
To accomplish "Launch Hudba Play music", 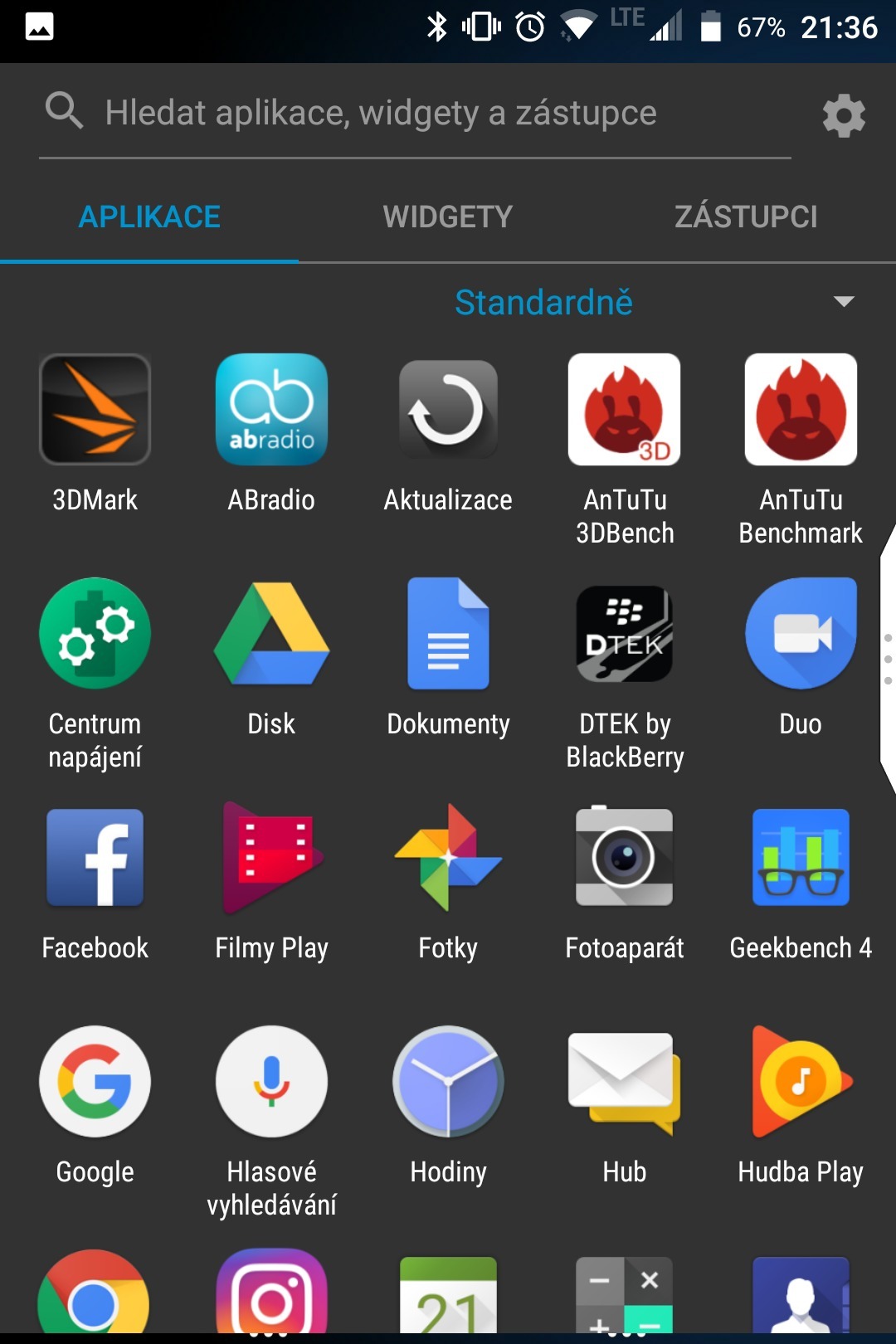I will point(800,1081).
